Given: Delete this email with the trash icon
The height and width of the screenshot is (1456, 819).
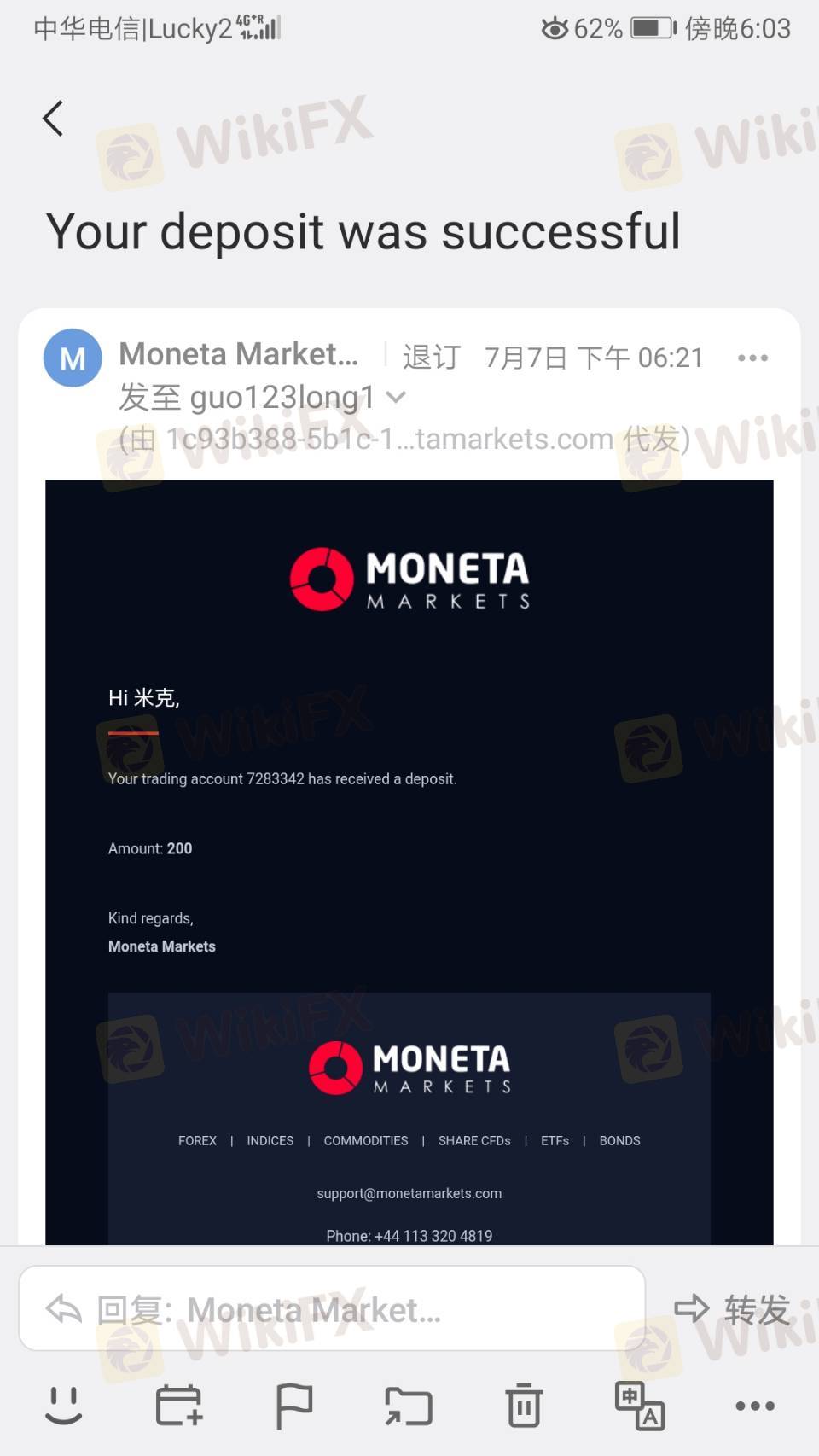Looking at the screenshot, I should (x=524, y=1405).
